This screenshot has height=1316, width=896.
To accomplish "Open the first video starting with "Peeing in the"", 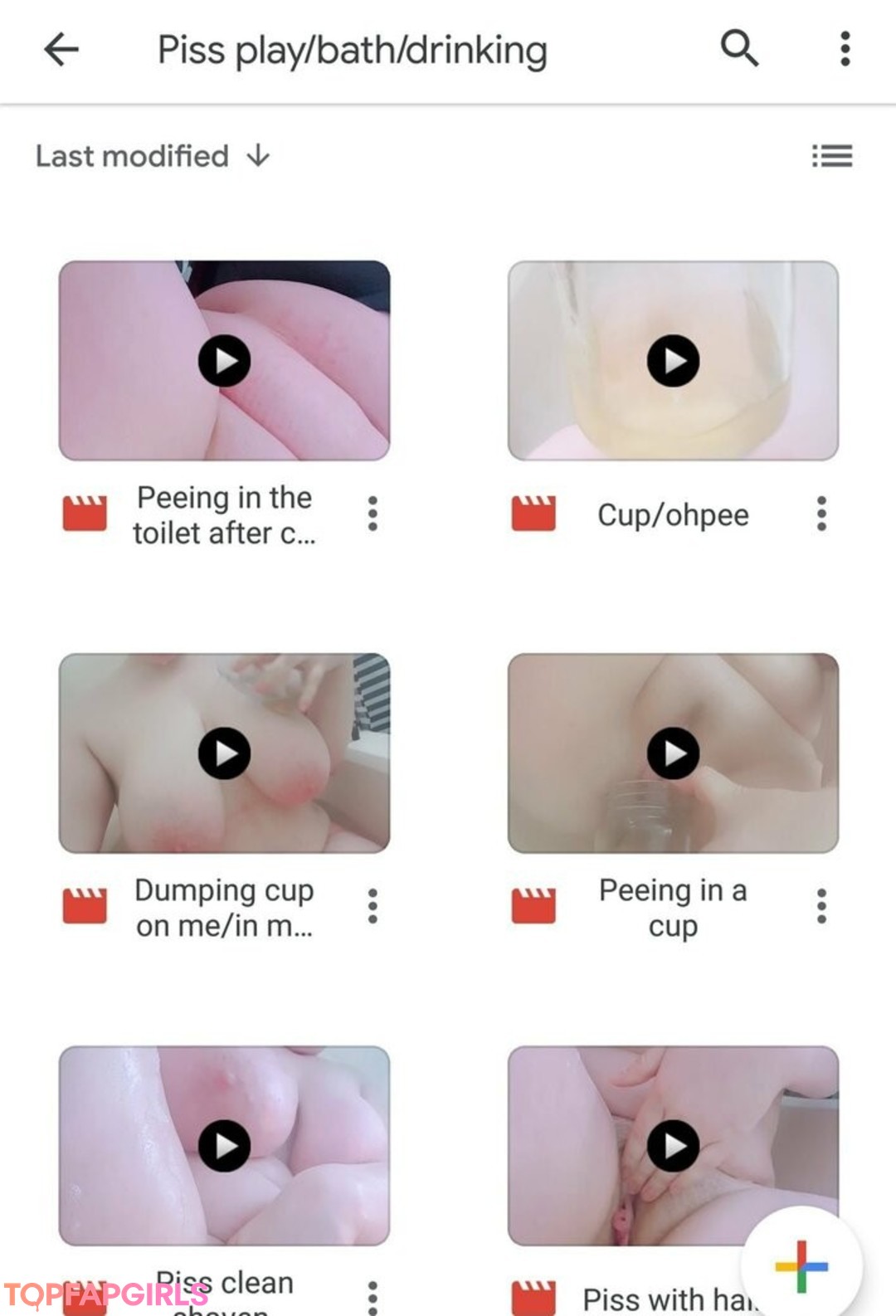I will [224, 361].
